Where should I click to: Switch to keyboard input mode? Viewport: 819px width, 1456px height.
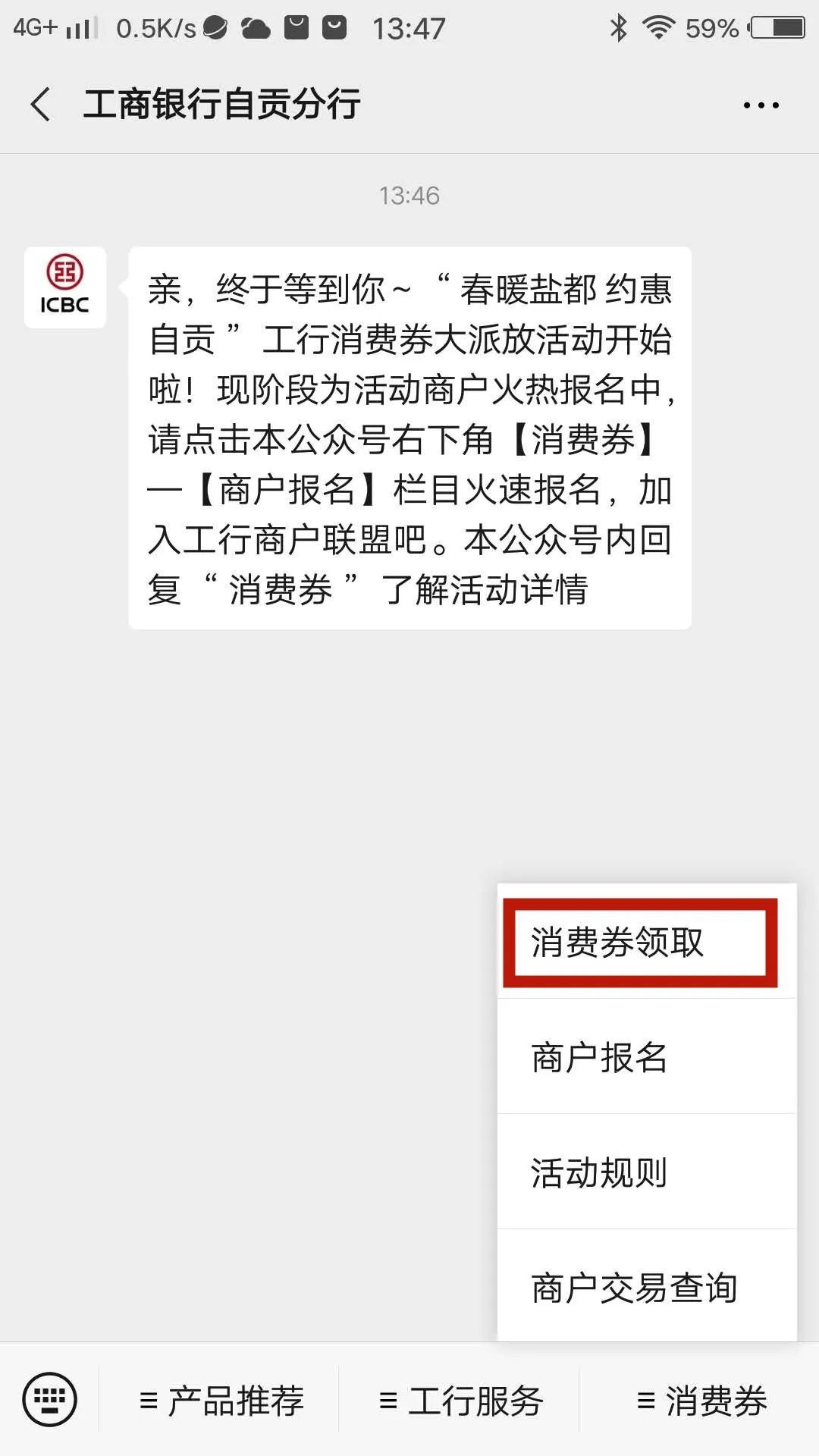50,1399
